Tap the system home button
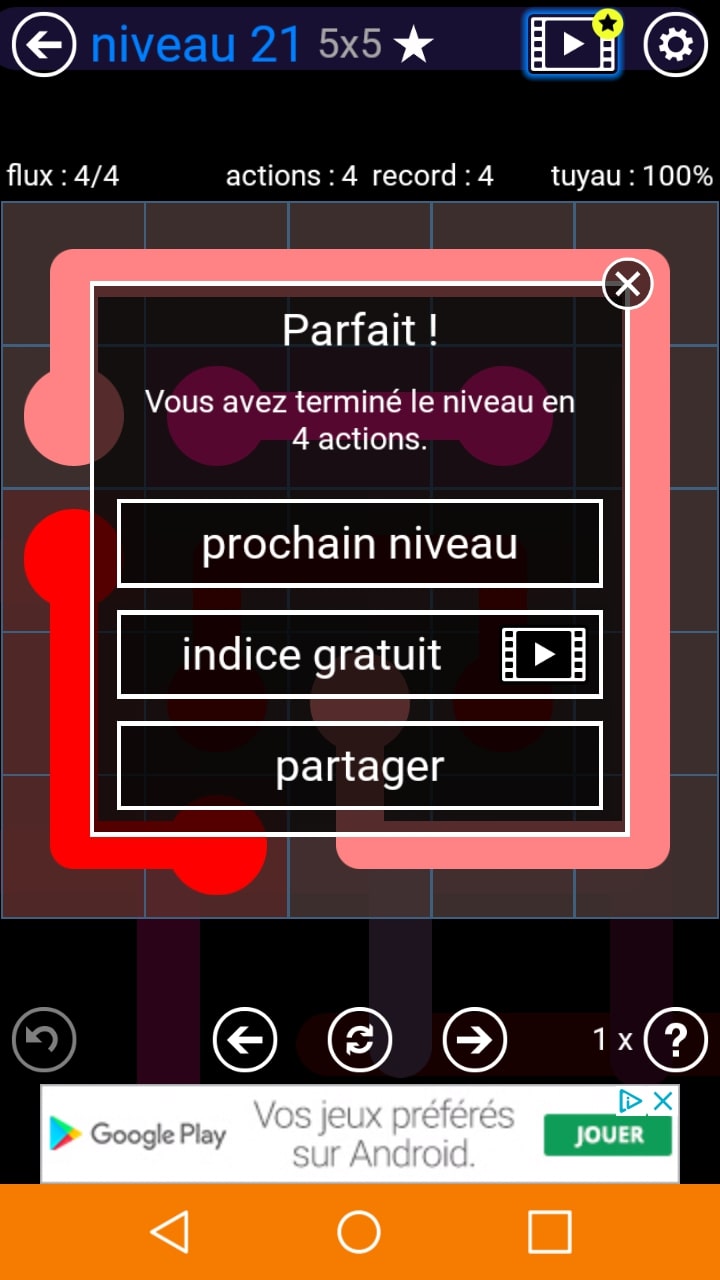720x1280 pixels. point(360,1232)
